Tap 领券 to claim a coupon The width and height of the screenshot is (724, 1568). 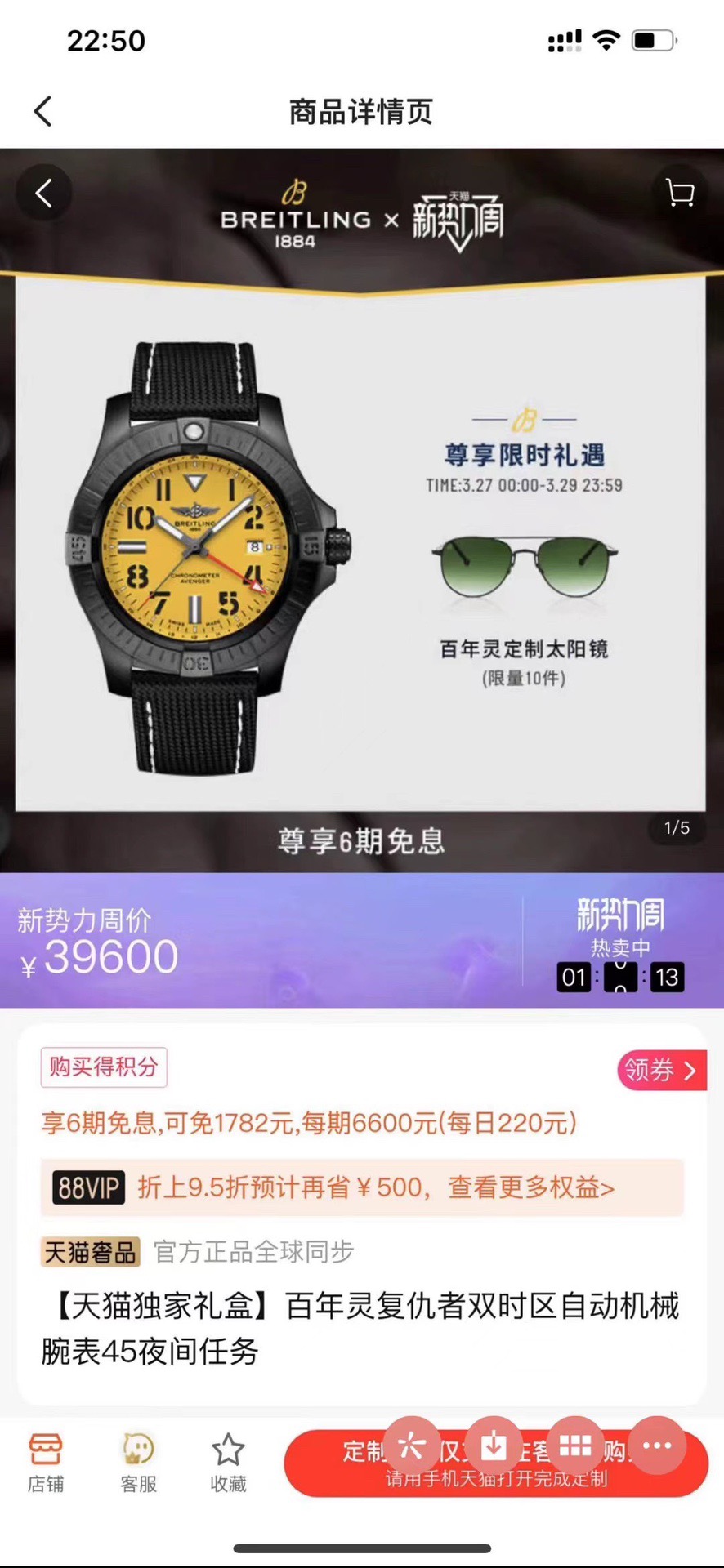coord(661,1070)
